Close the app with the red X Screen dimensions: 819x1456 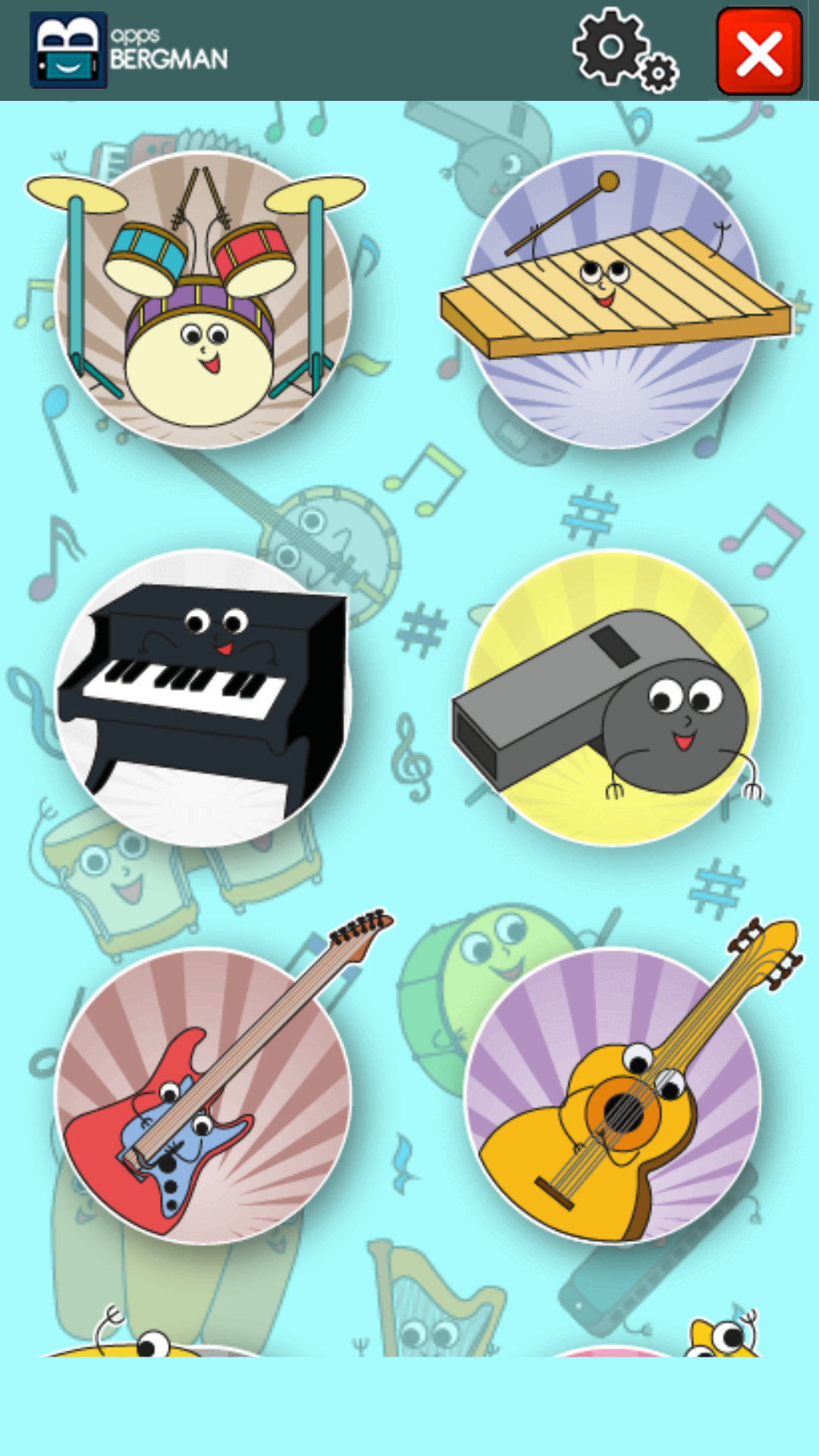pyautogui.click(x=759, y=52)
